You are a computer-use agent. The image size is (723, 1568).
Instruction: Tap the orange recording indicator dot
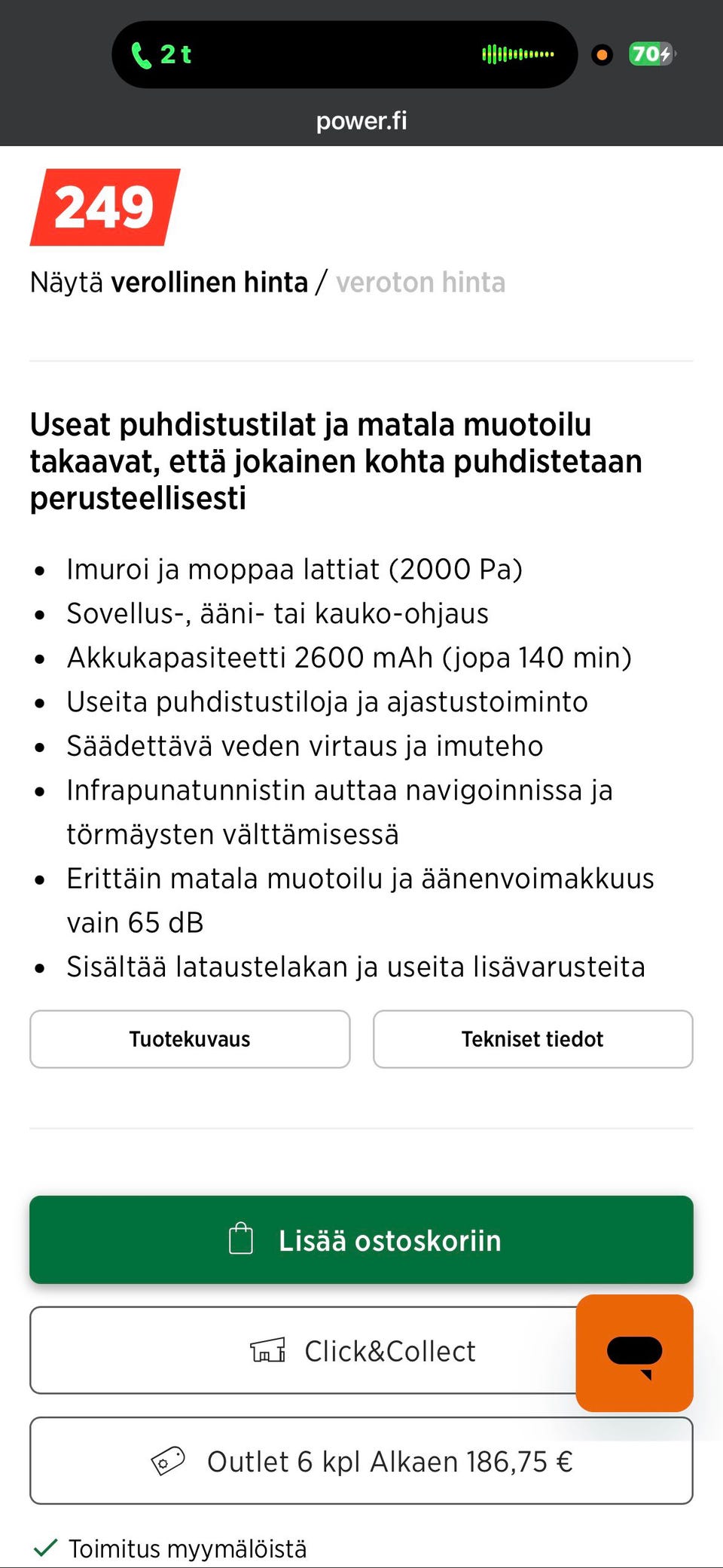coord(601,55)
